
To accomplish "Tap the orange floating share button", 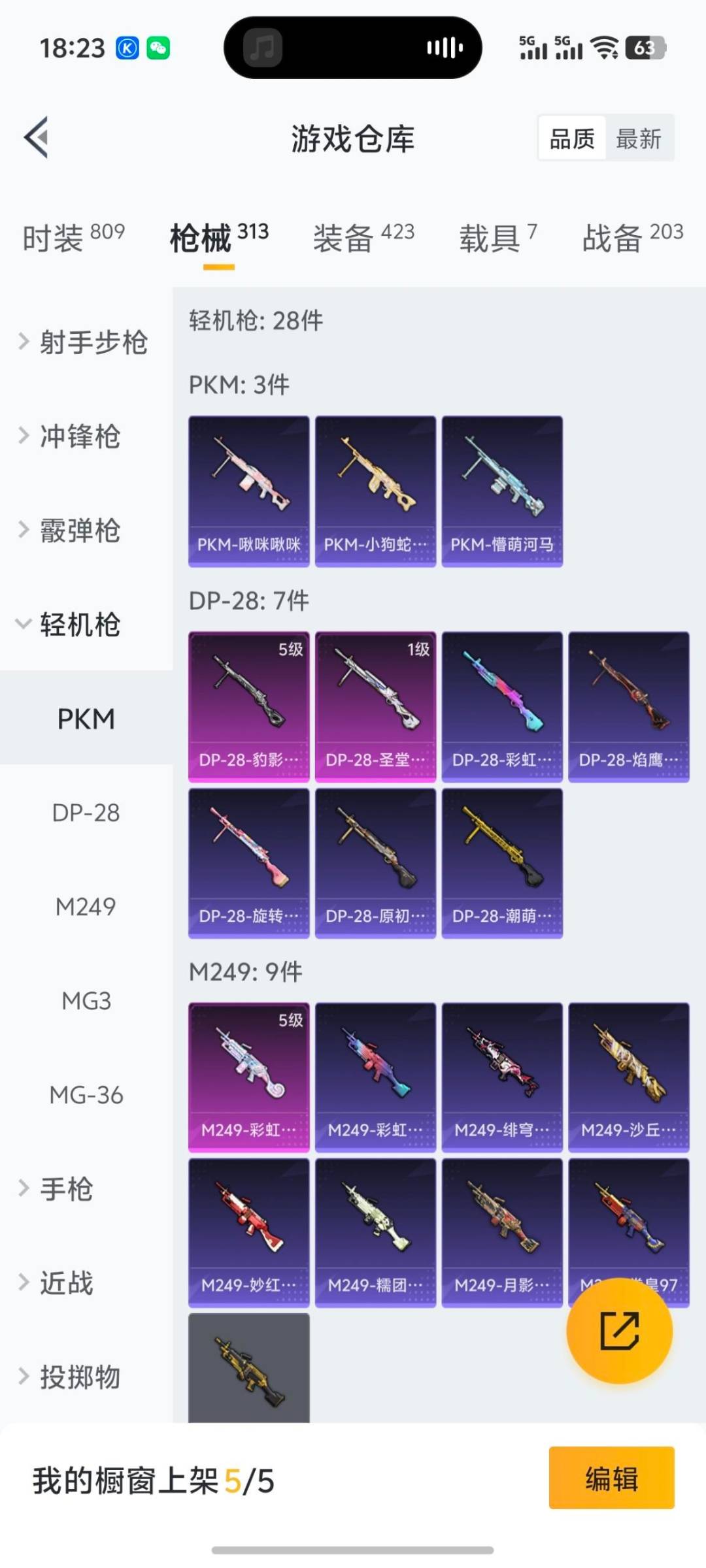I will tap(619, 1330).
